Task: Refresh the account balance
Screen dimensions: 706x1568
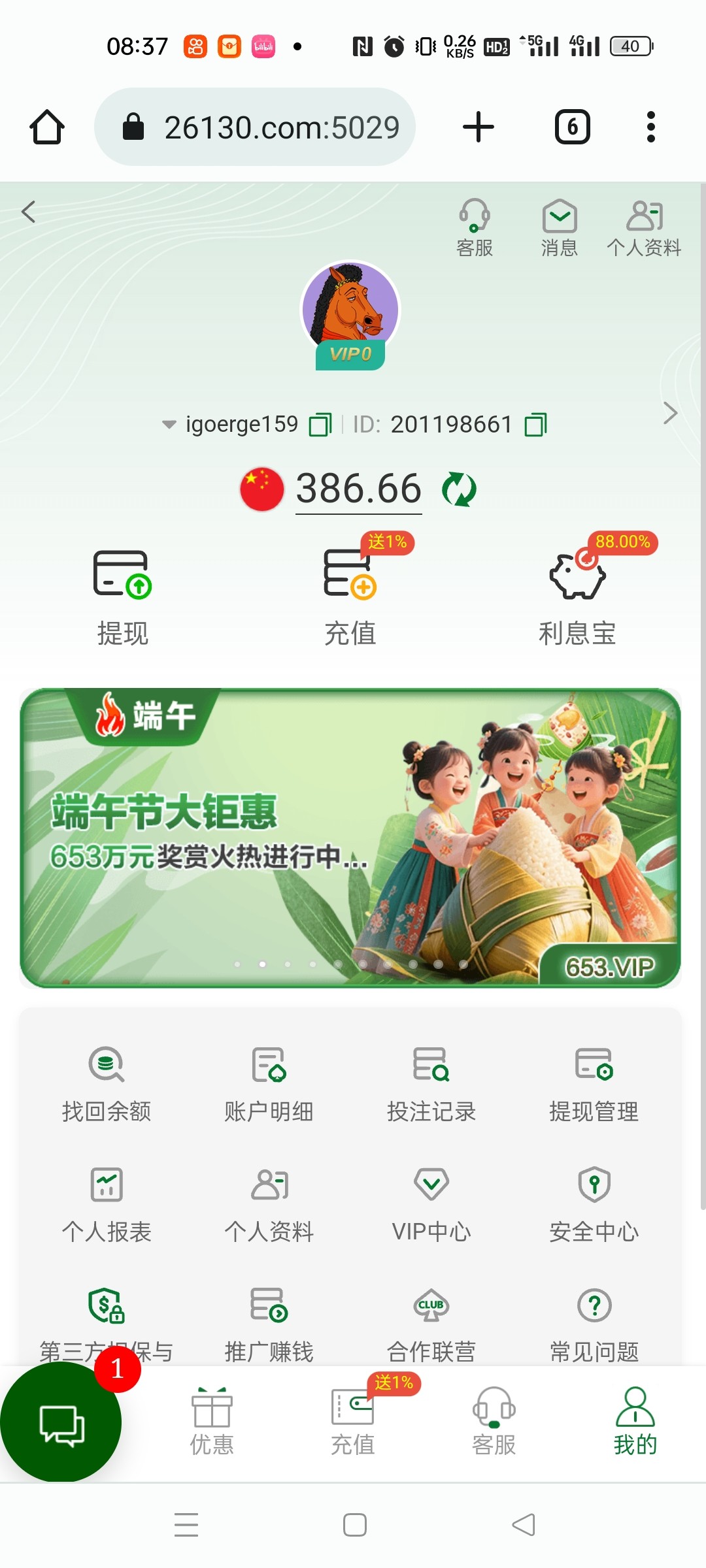Action: click(x=459, y=489)
